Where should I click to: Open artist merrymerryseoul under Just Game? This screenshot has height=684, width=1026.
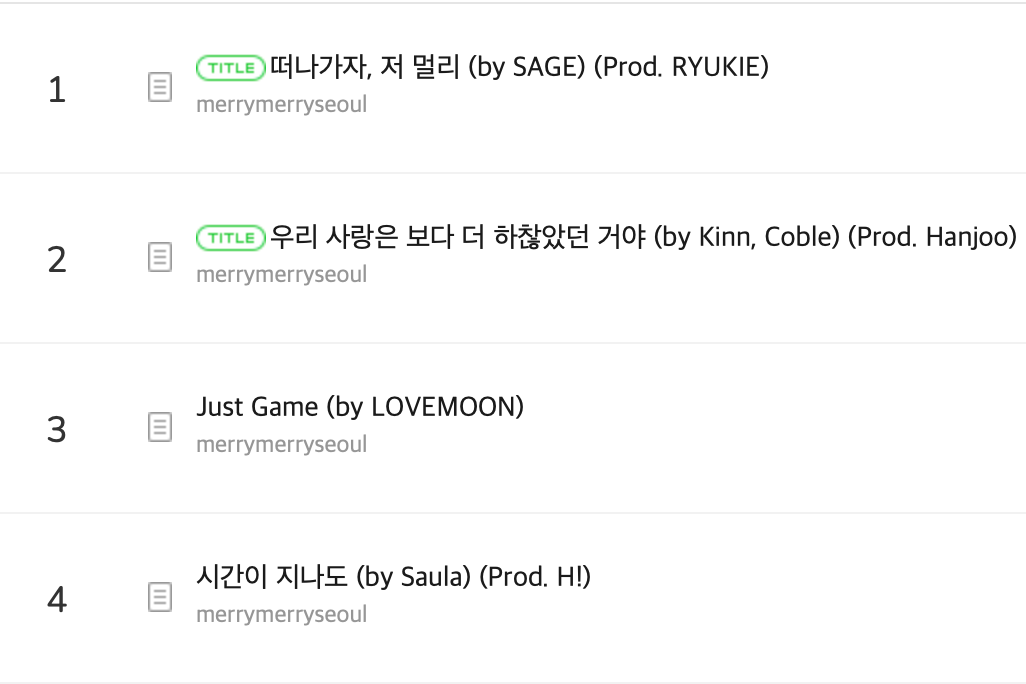click(281, 445)
